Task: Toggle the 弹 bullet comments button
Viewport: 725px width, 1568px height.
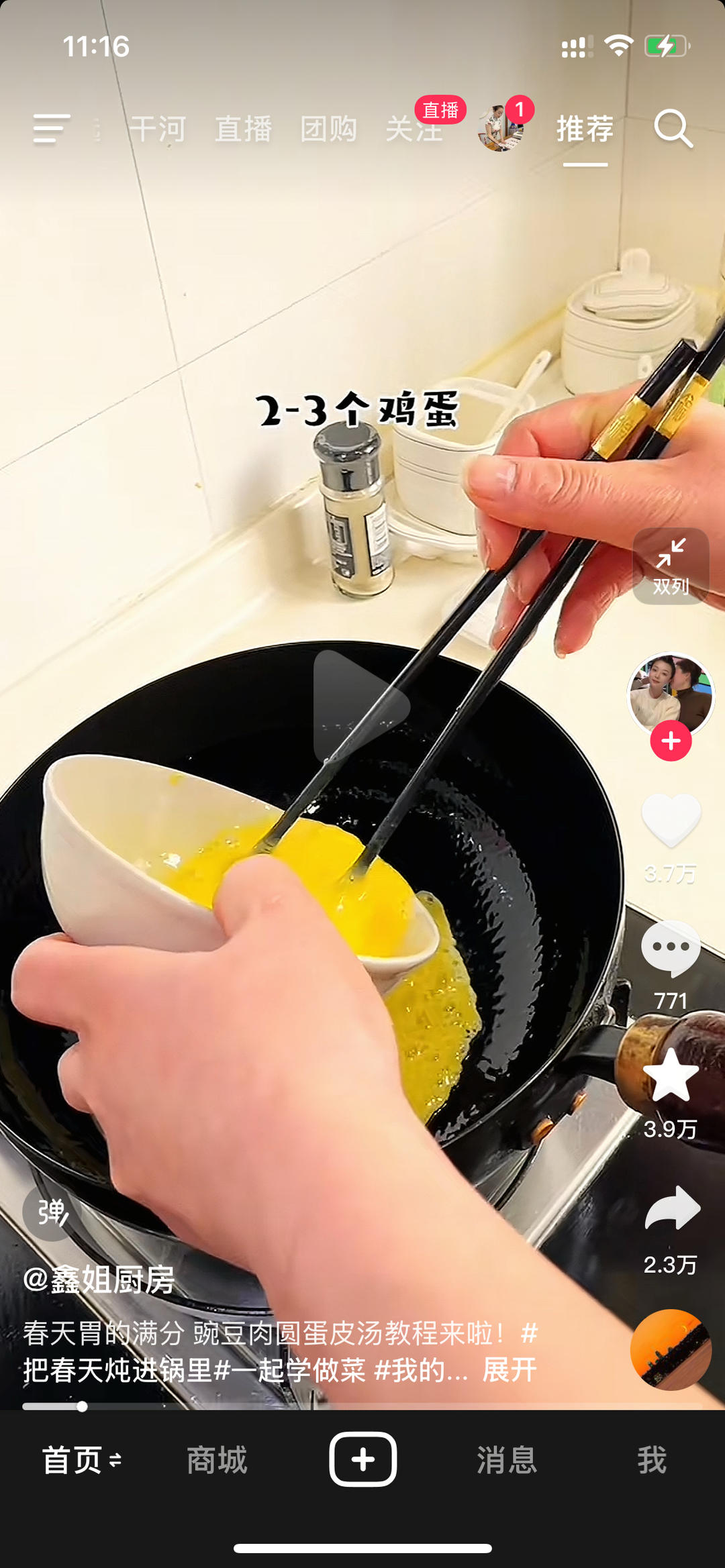Action: [x=52, y=1212]
